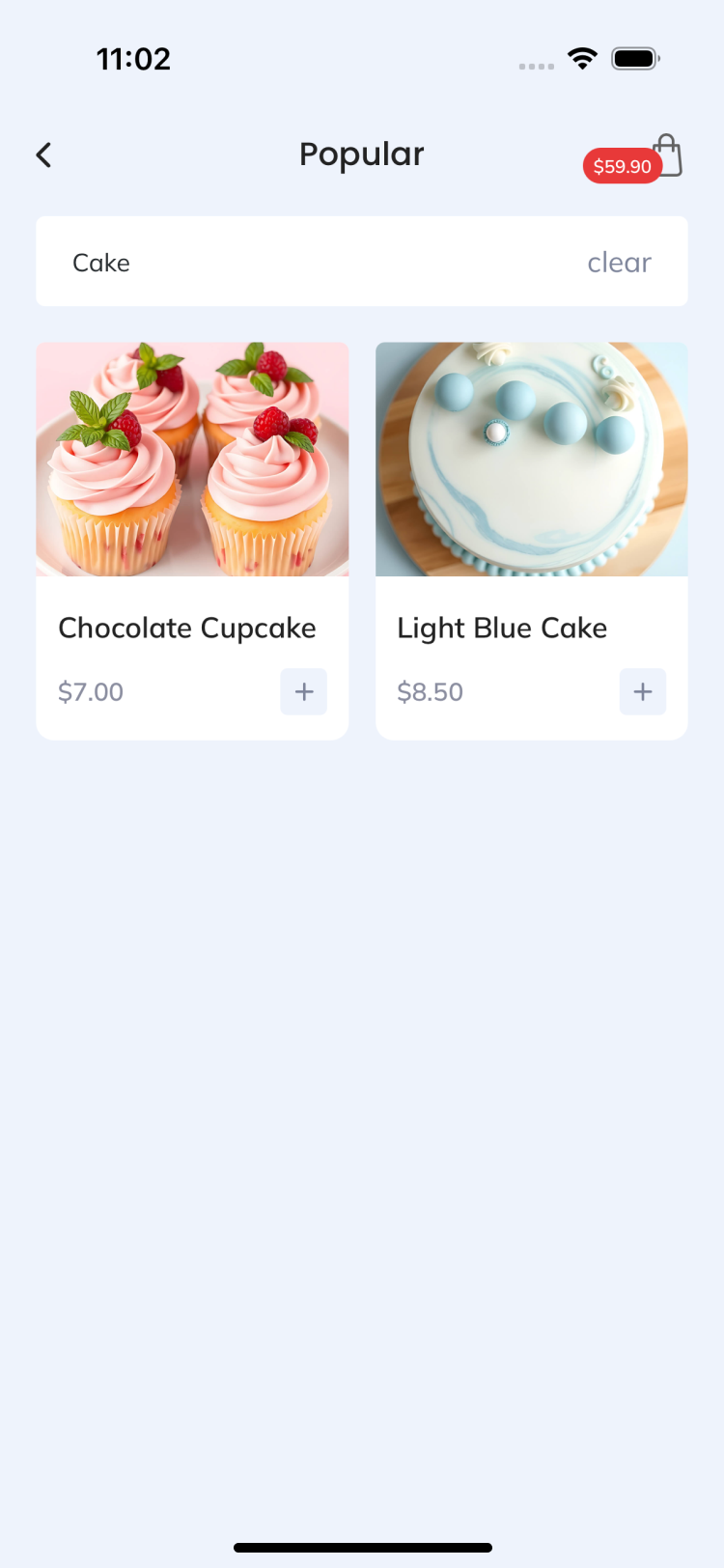Clear the search text
724x1568 pixels.
click(619, 263)
